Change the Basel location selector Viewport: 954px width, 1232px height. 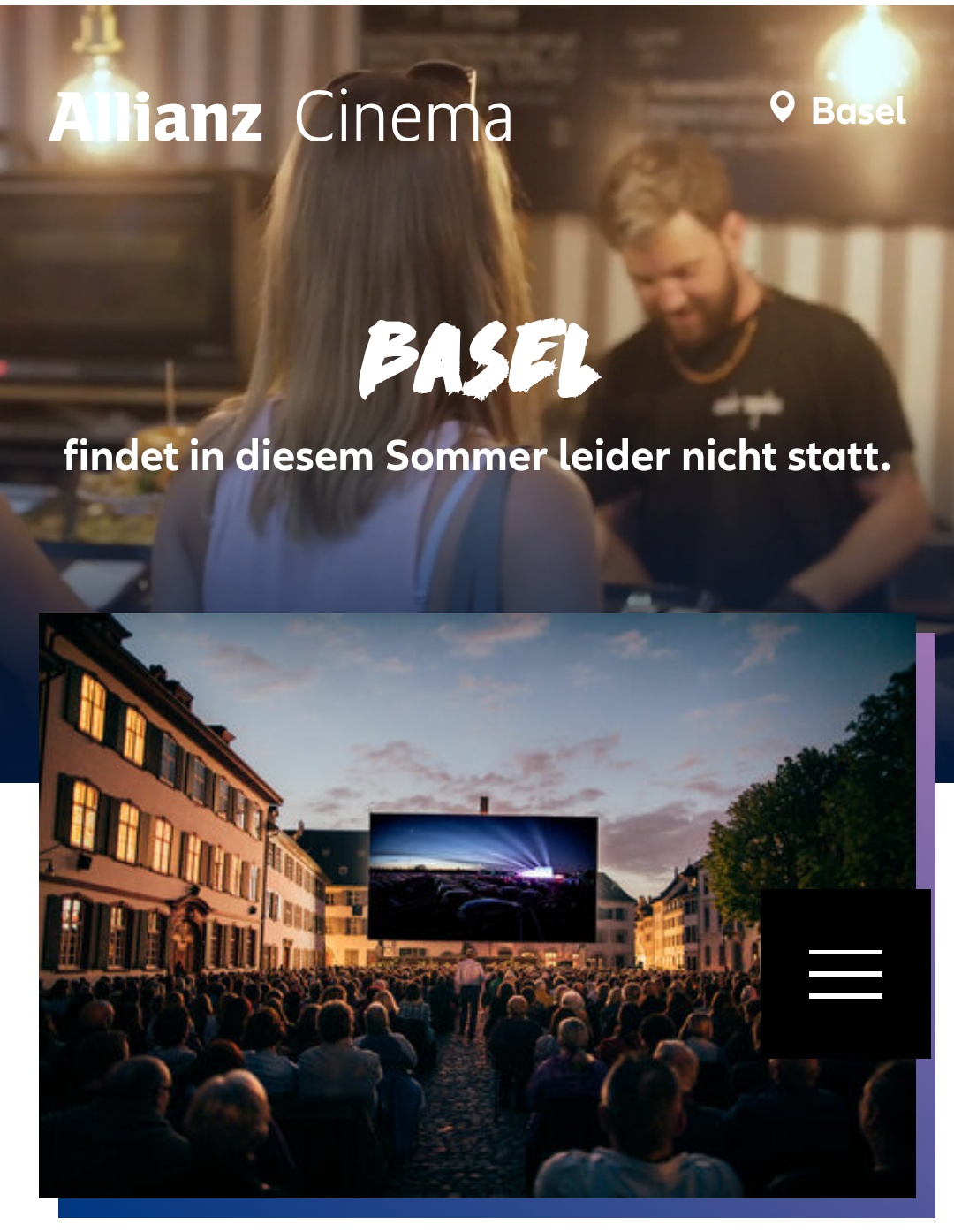(x=838, y=111)
